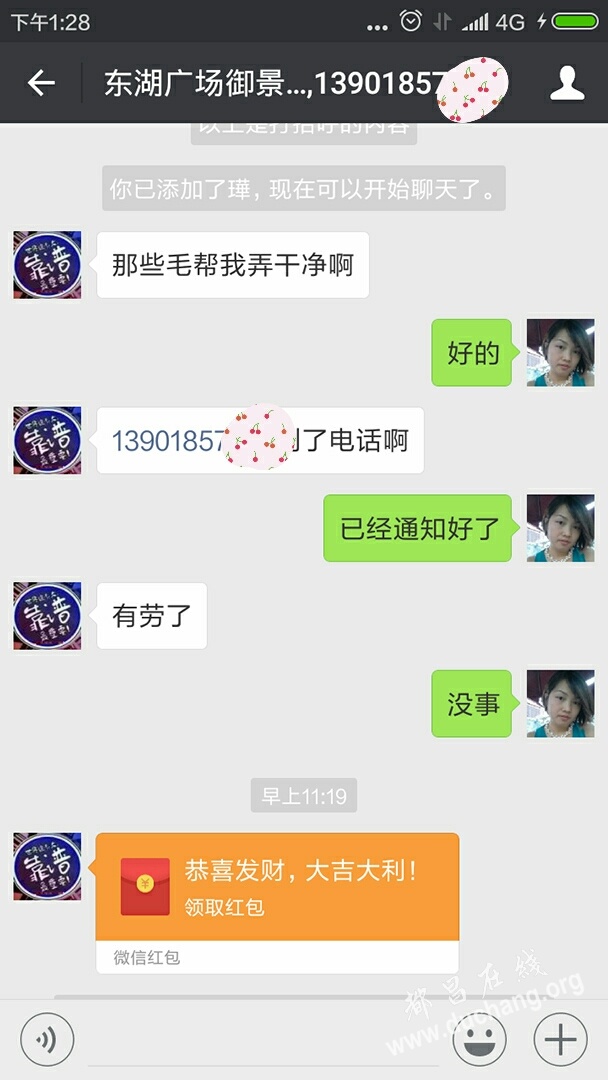The width and height of the screenshot is (608, 1080).
Task: Open the plus attachments menu
Action: pos(560,1040)
